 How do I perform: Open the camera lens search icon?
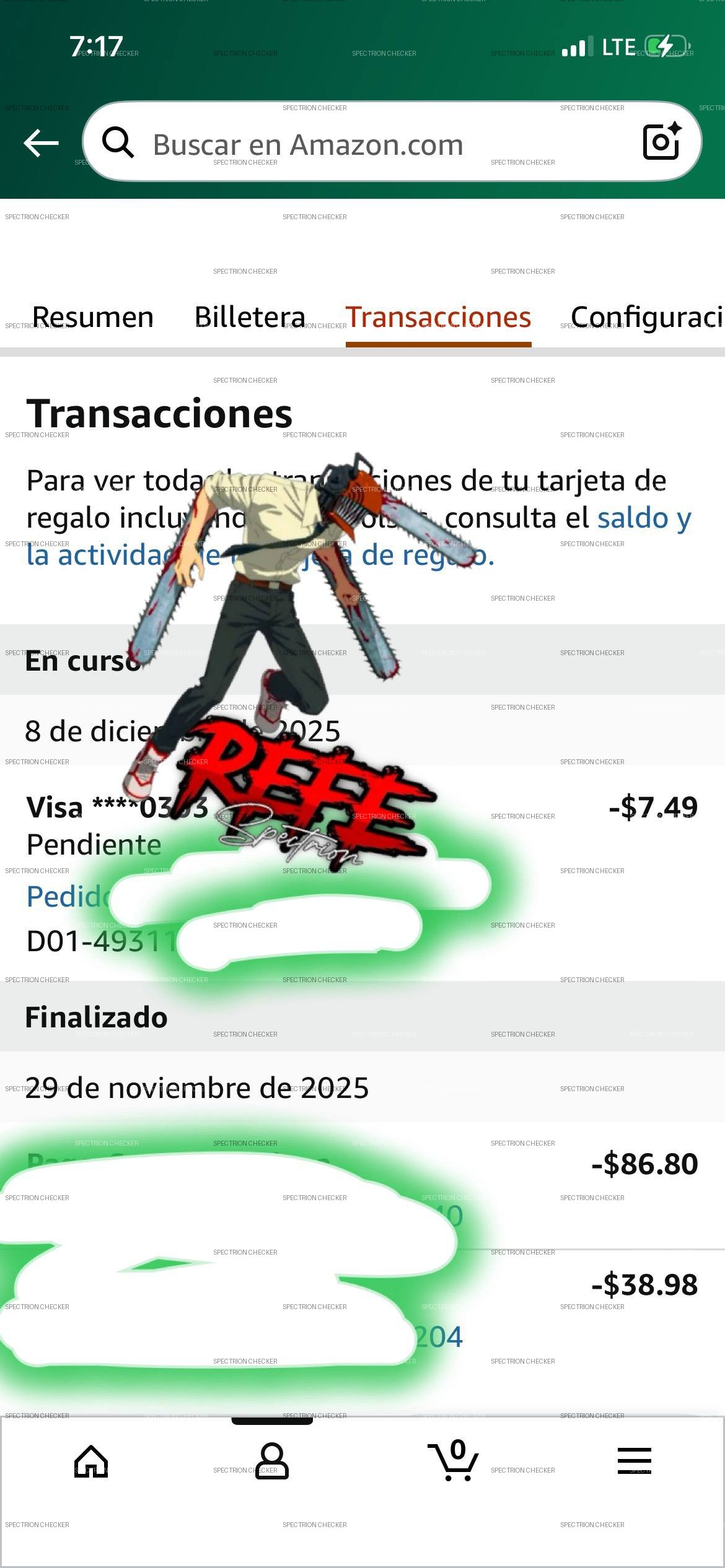[661, 142]
